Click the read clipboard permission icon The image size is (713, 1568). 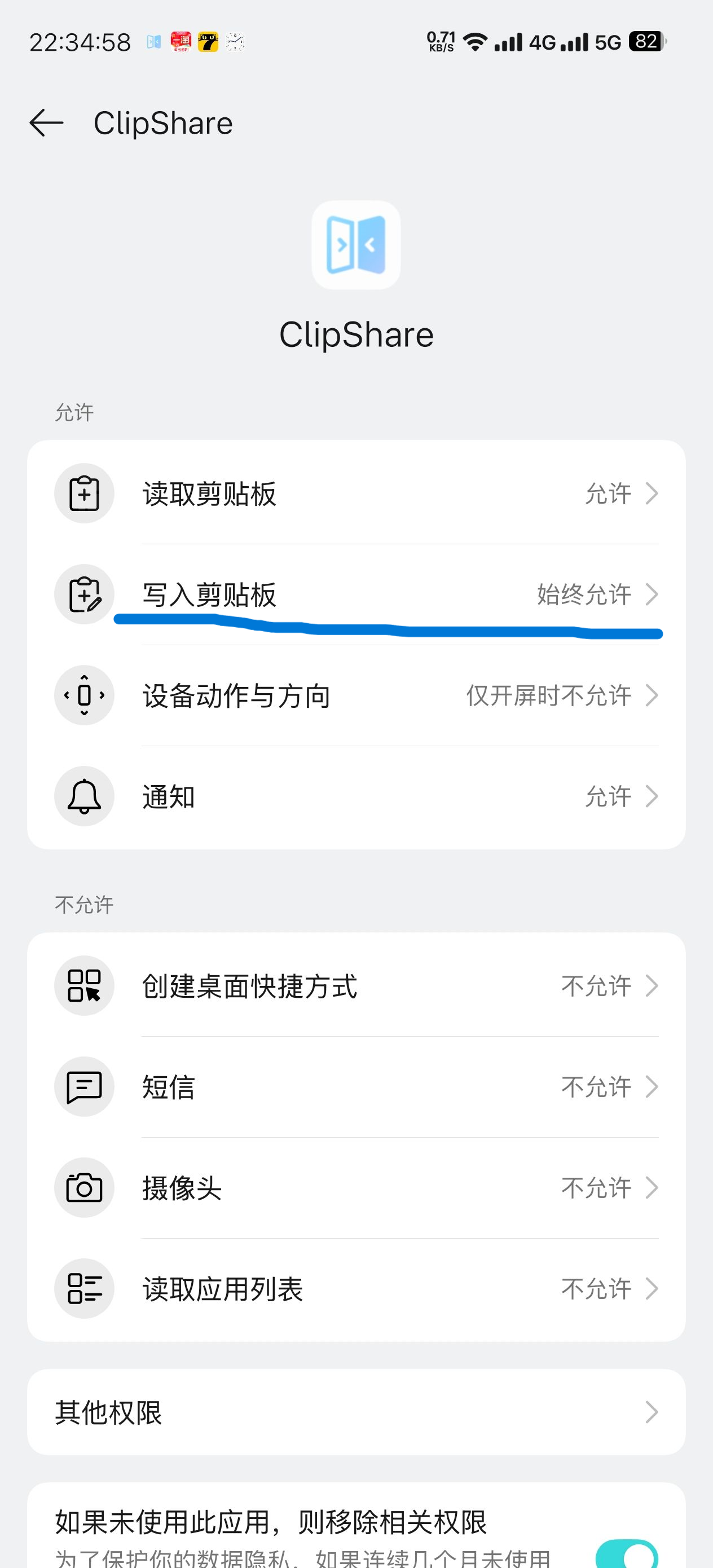click(x=84, y=494)
